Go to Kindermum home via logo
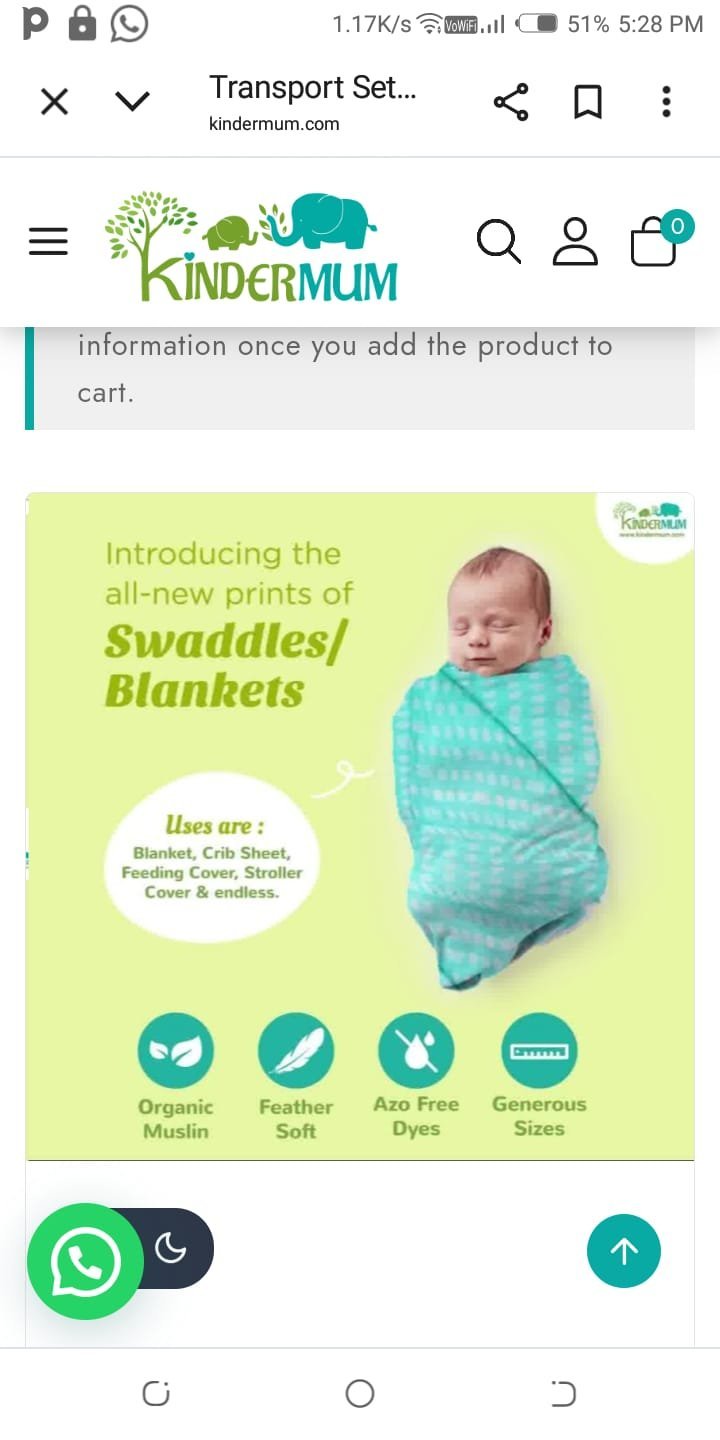Image resolution: width=720 pixels, height=1440 pixels. tap(251, 246)
